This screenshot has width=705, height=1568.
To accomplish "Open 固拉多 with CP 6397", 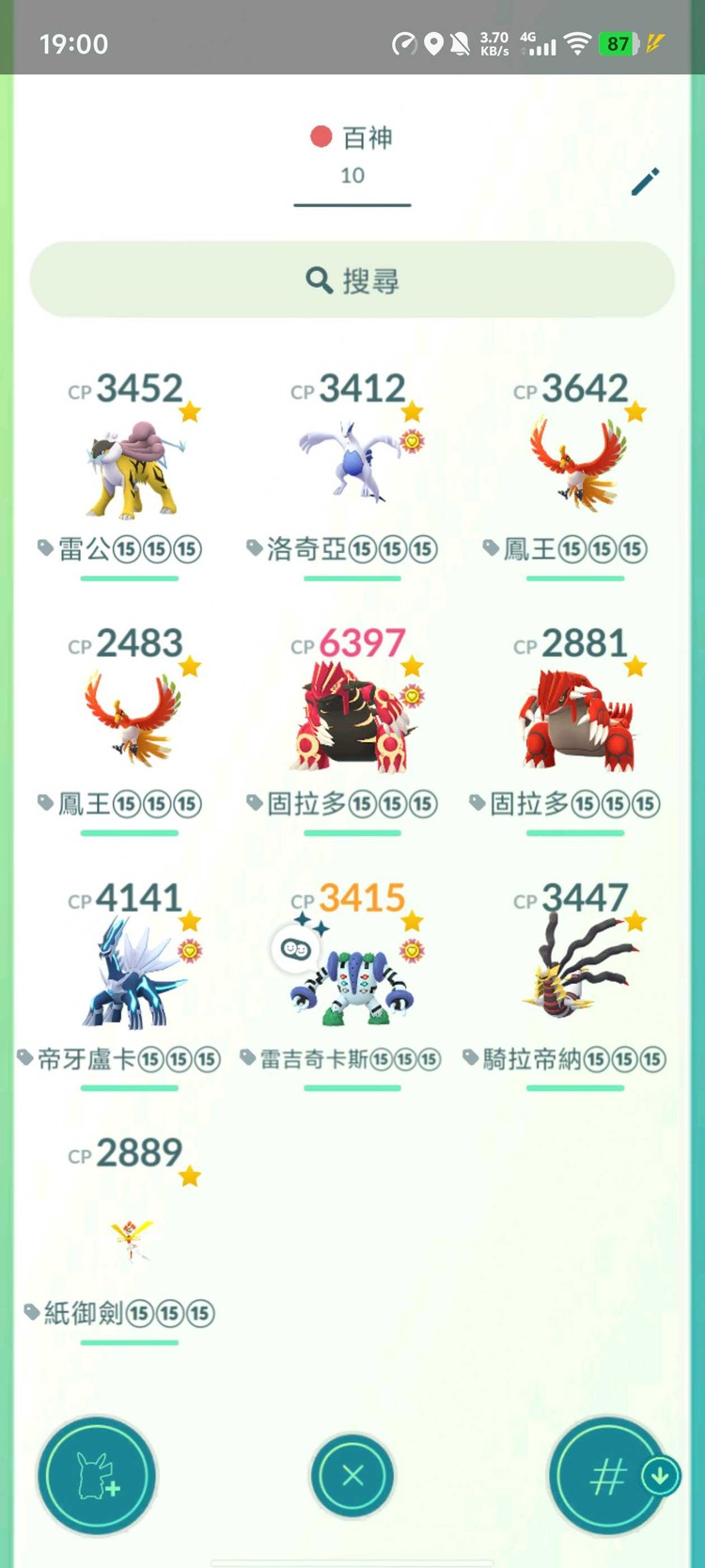I will (352, 724).
